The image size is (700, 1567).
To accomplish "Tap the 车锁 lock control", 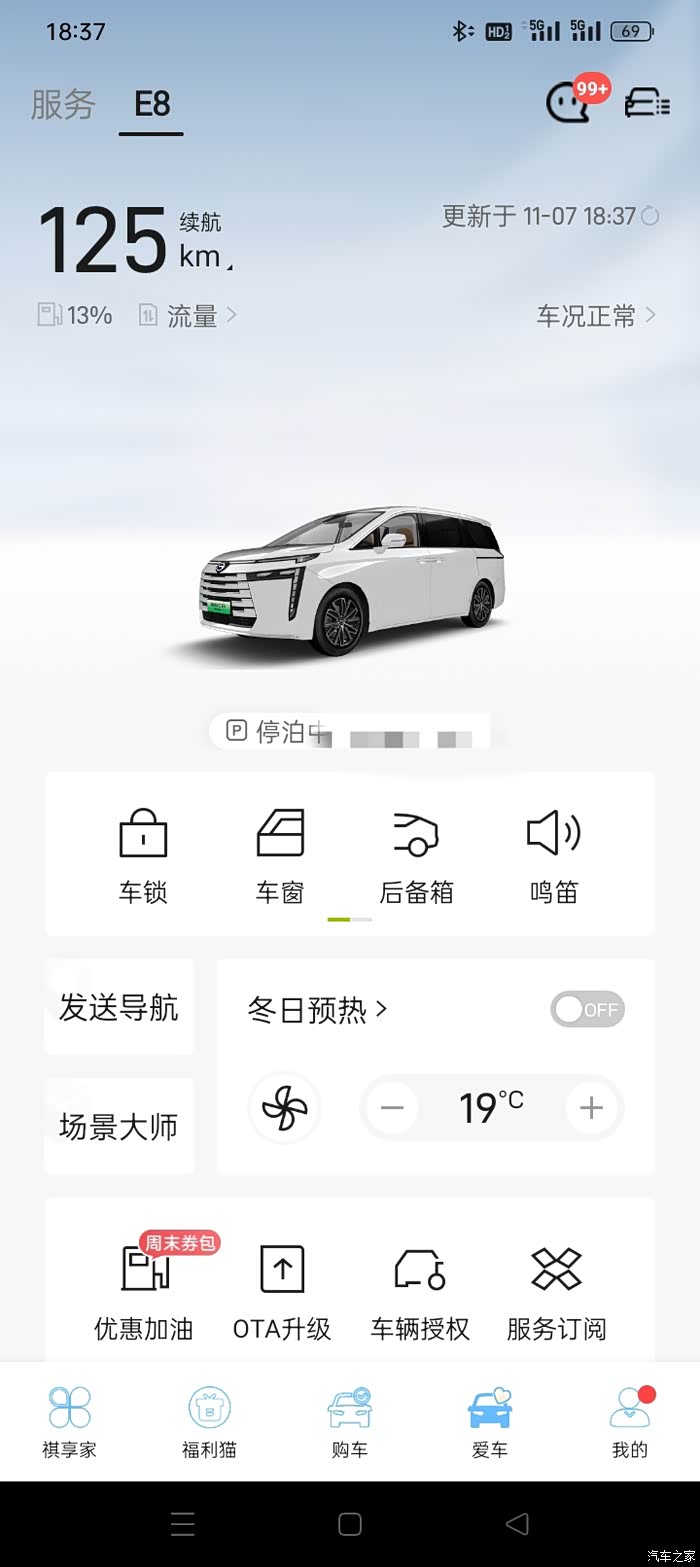I will [x=143, y=855].
